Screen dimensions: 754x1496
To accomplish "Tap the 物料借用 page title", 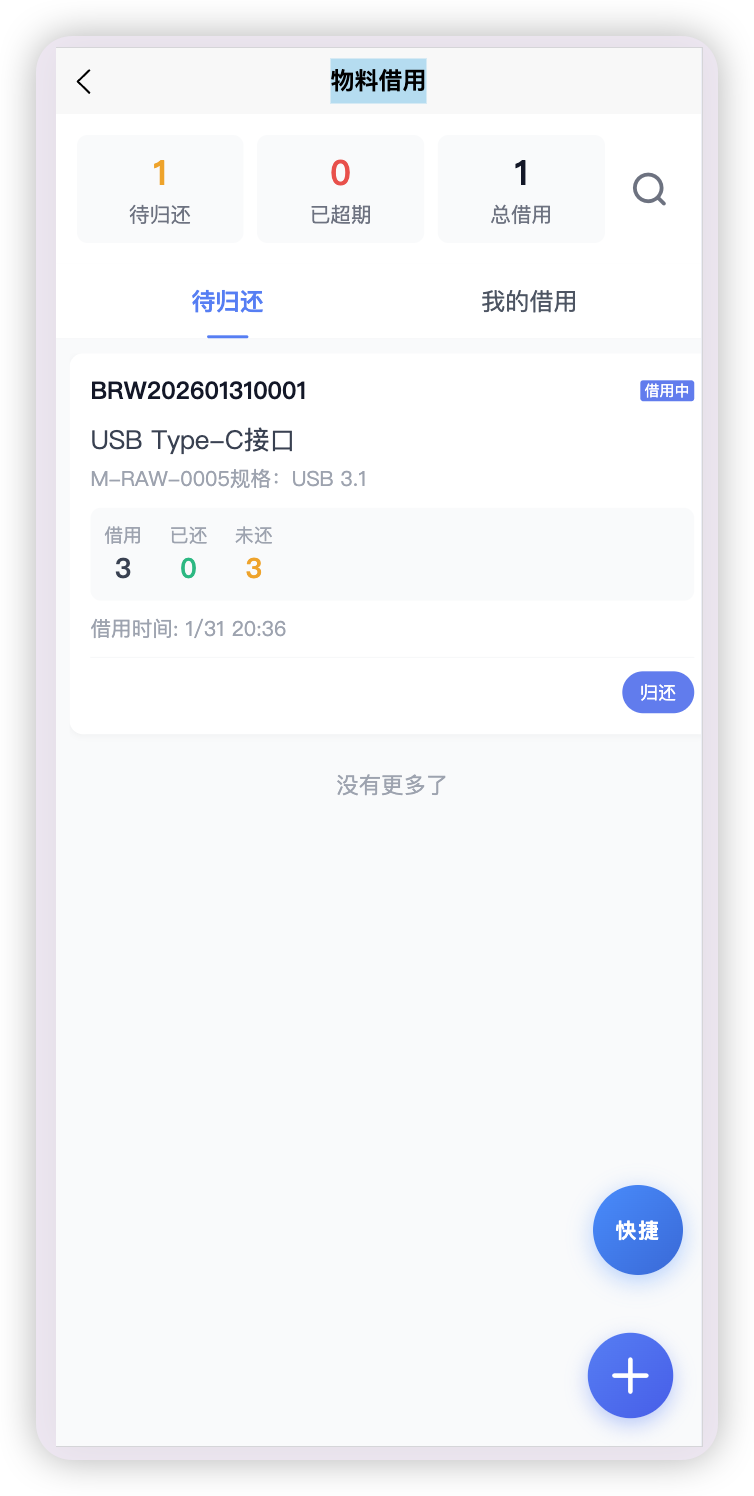I will 378,82.
